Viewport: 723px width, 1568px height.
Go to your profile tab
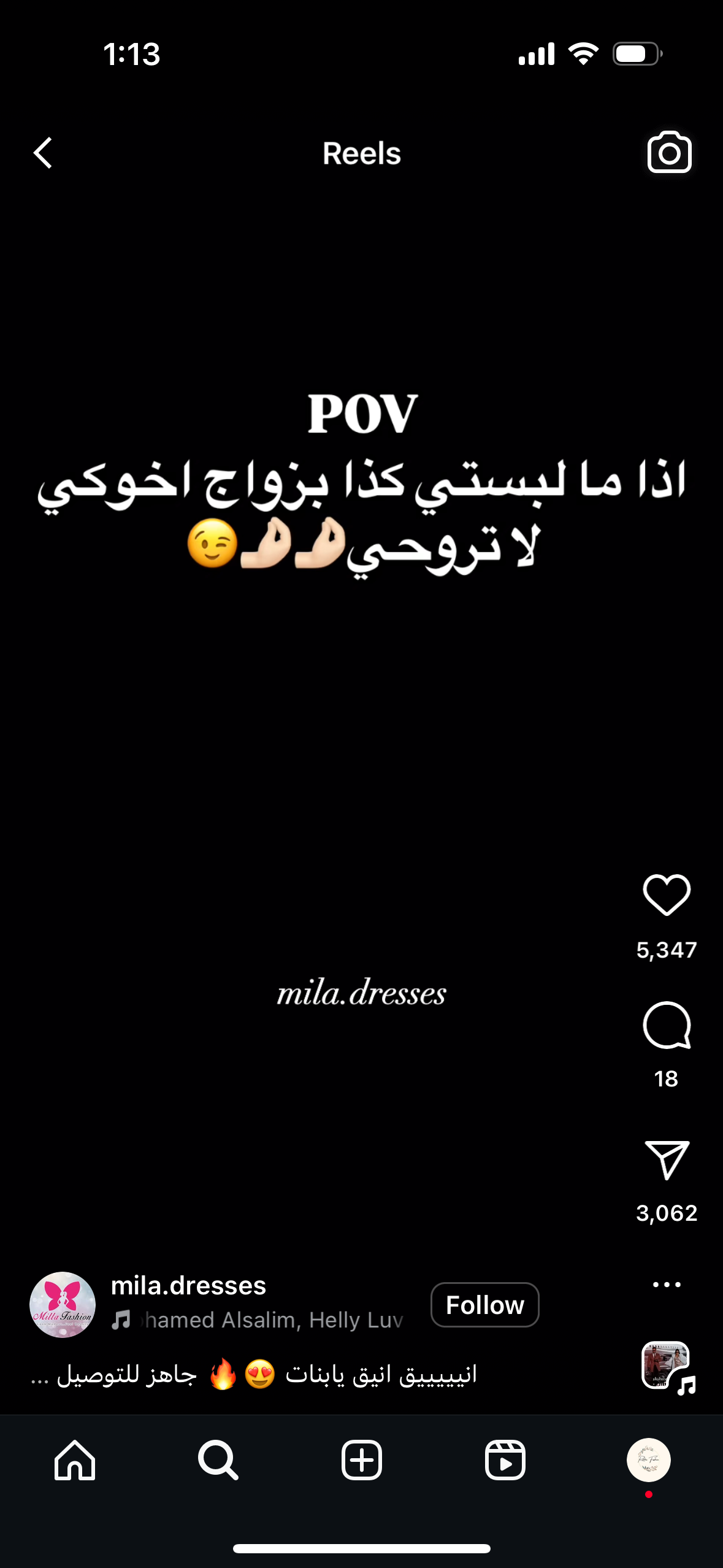coord(648,1461)
